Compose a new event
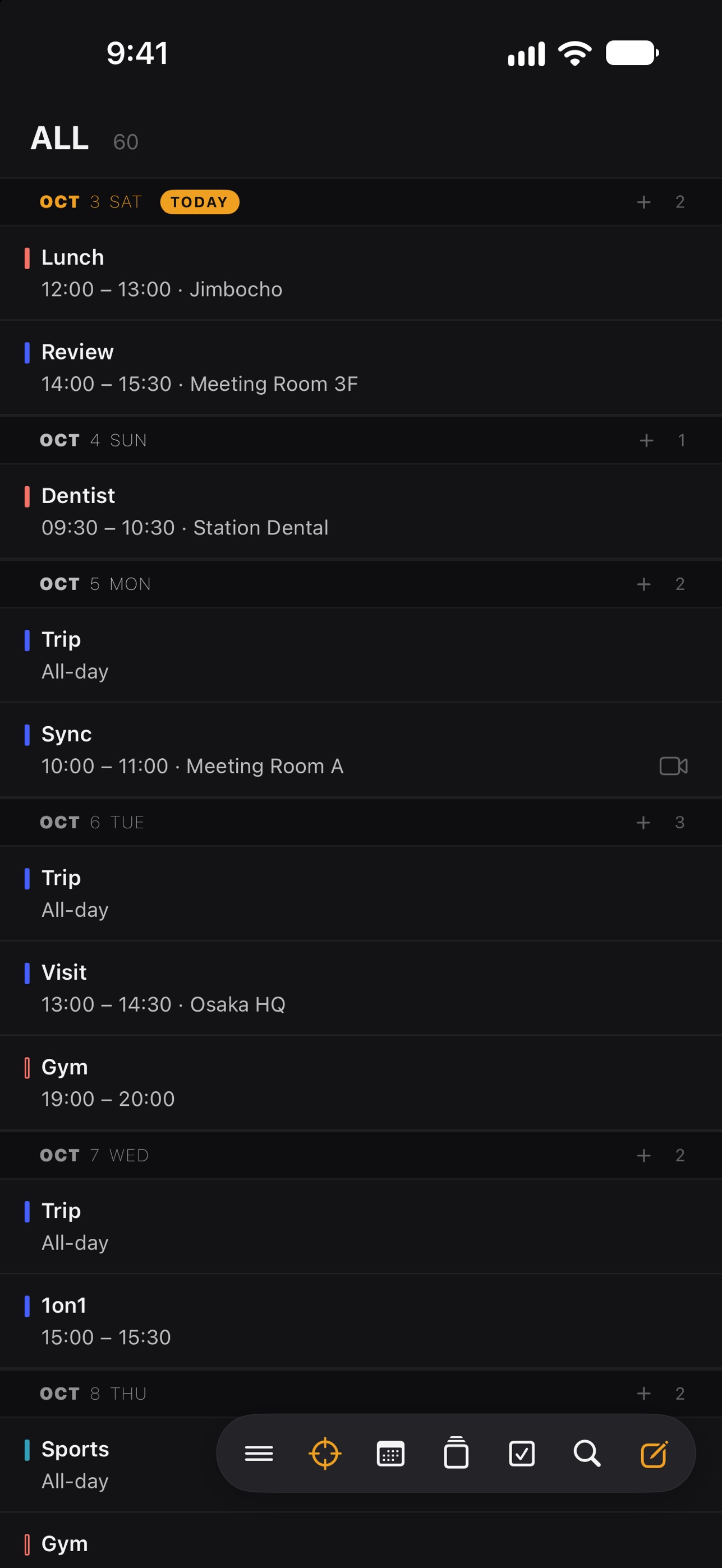 655,1454
